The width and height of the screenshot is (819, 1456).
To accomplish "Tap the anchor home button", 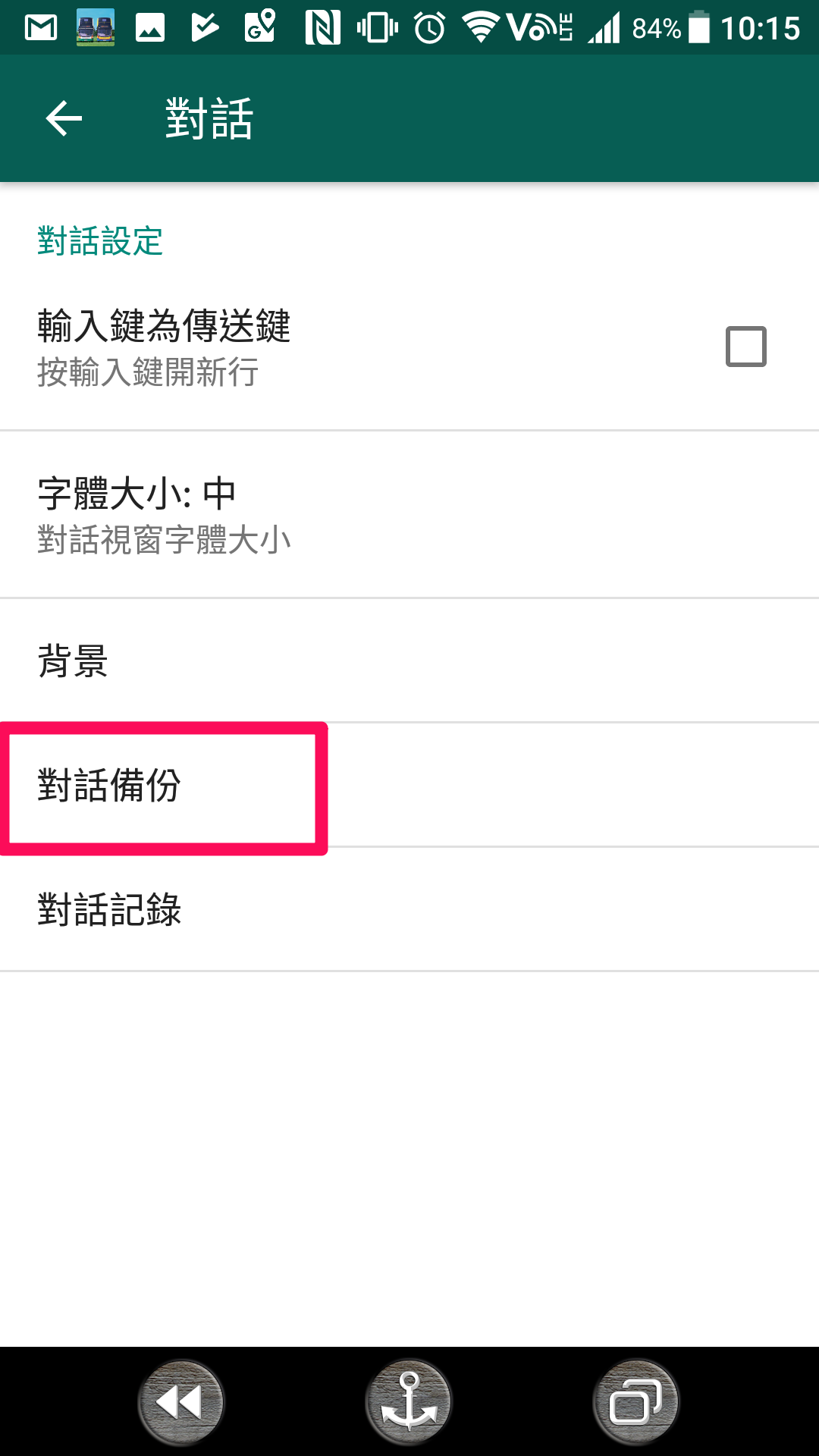I will tap(409, 1402).
